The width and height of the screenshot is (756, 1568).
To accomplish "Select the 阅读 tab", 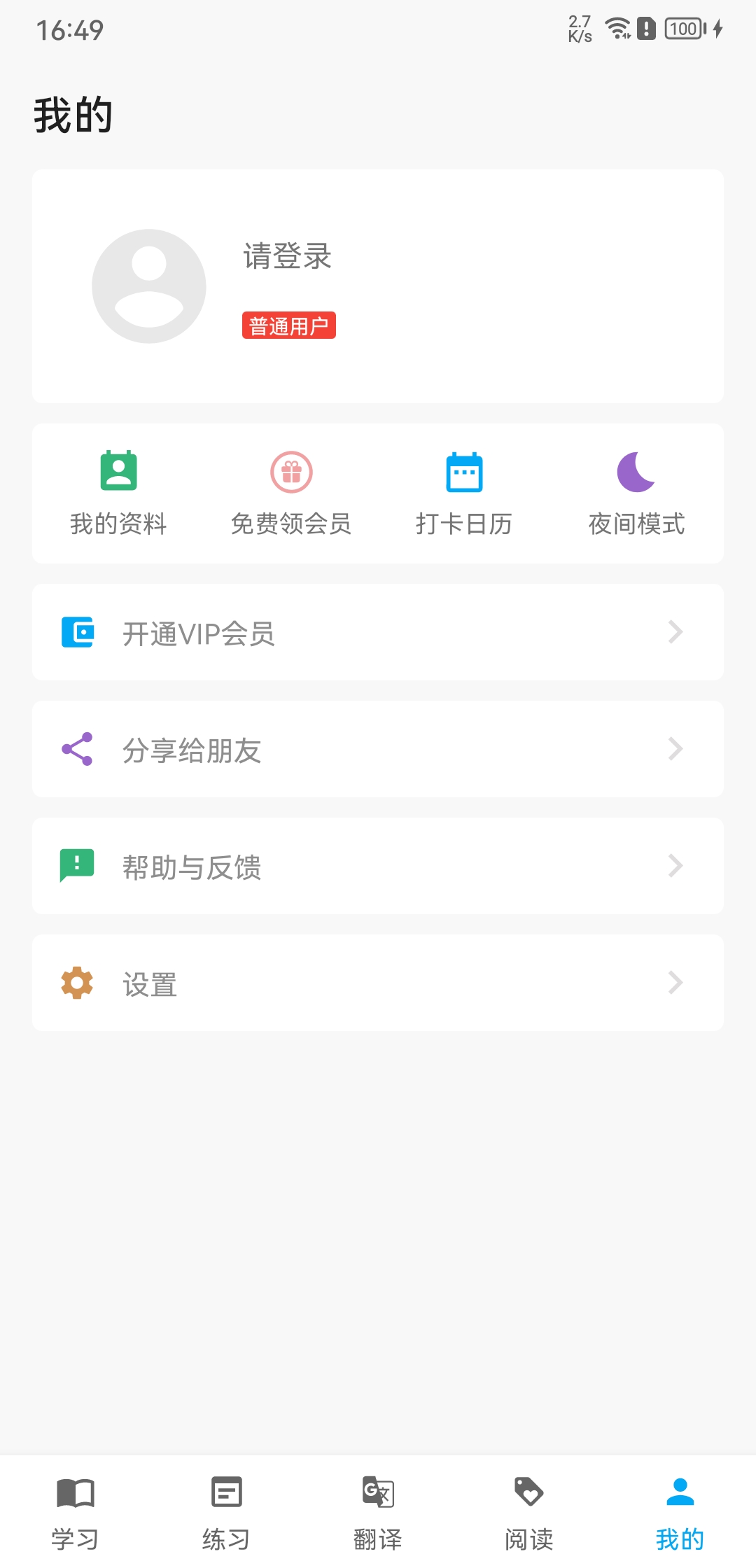I will [529, 1513].
